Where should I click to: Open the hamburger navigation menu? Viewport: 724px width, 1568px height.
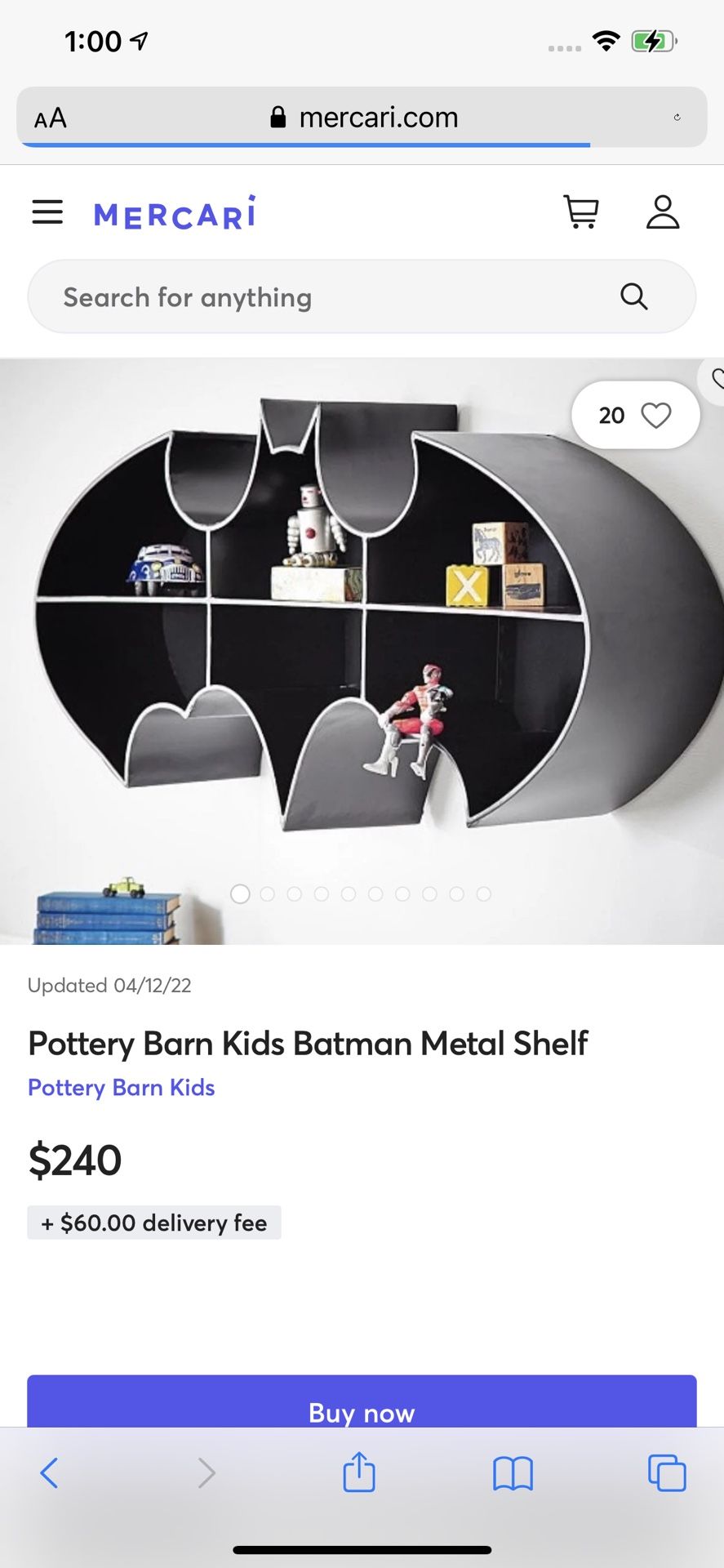[47, 212]
